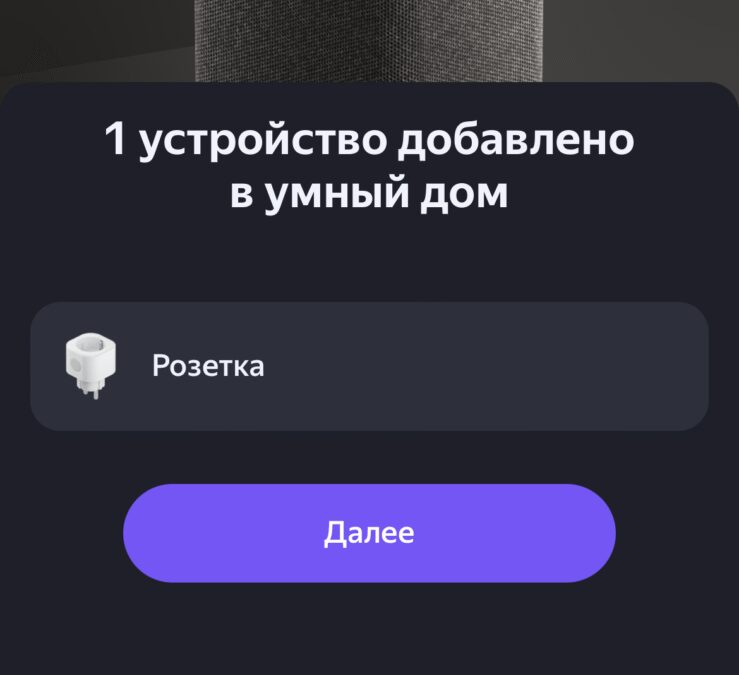Tap the Далее button to continue
The width and height of the screenshot is (739, 675).
pyautogui.click(x=369, y=533)
